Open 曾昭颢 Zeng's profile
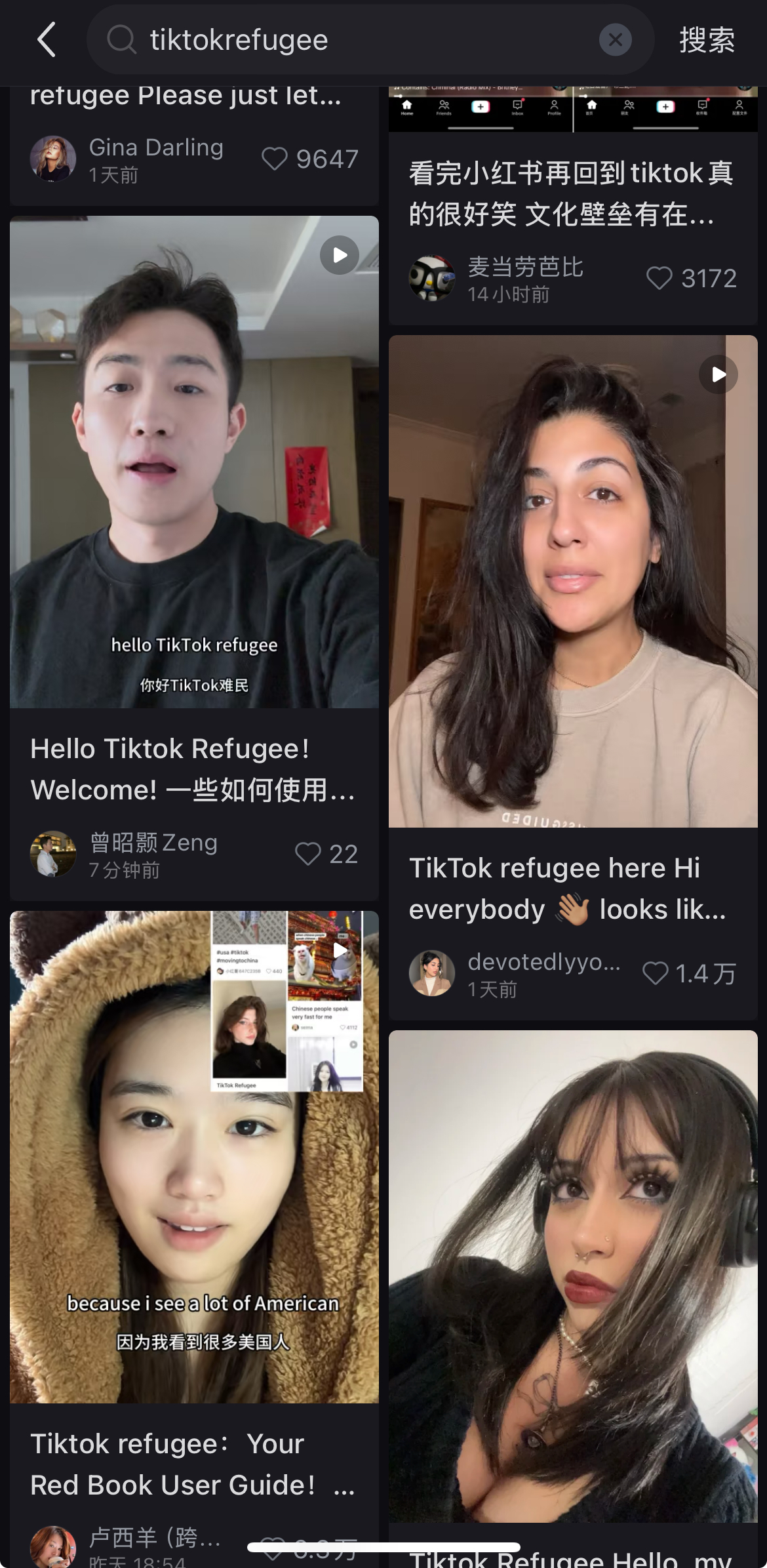This screenshot has width=767, height=1568. pyautogui.click(x=53, y=854)
